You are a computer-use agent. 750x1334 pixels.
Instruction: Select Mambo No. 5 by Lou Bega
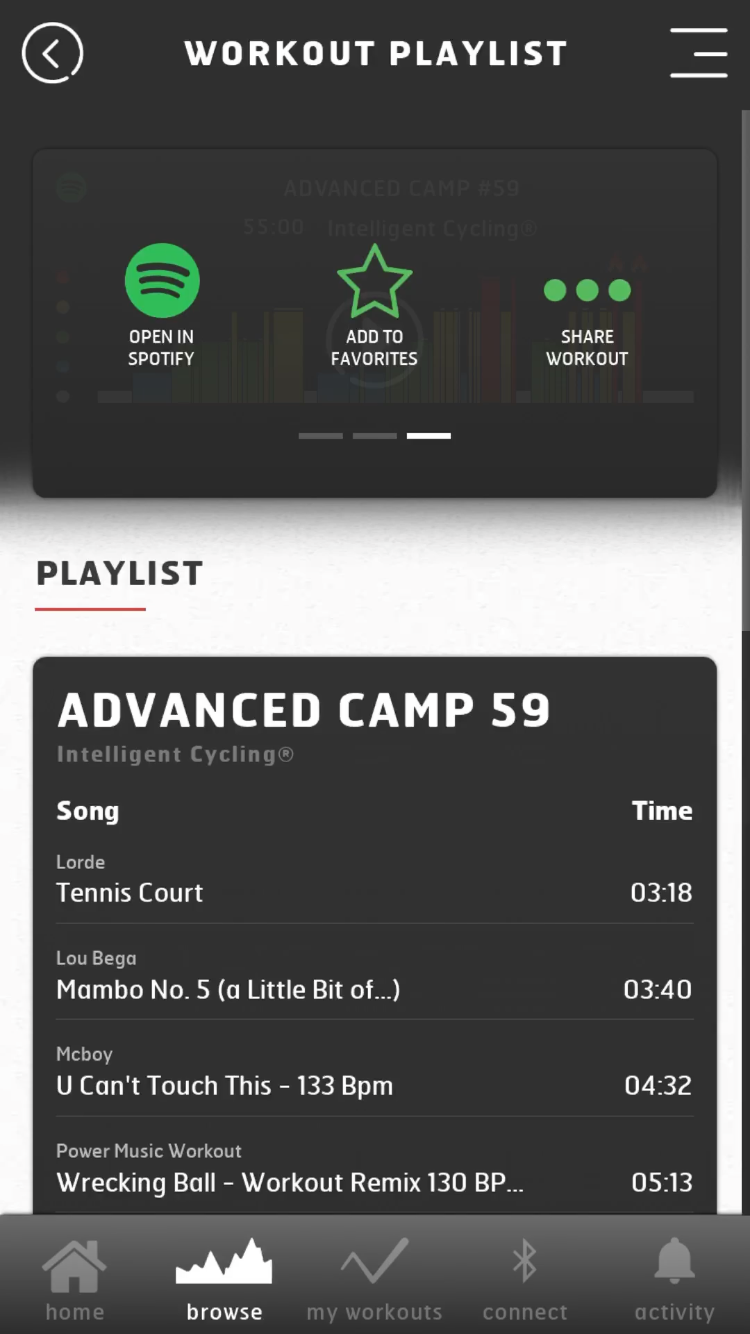coord(374,975)
